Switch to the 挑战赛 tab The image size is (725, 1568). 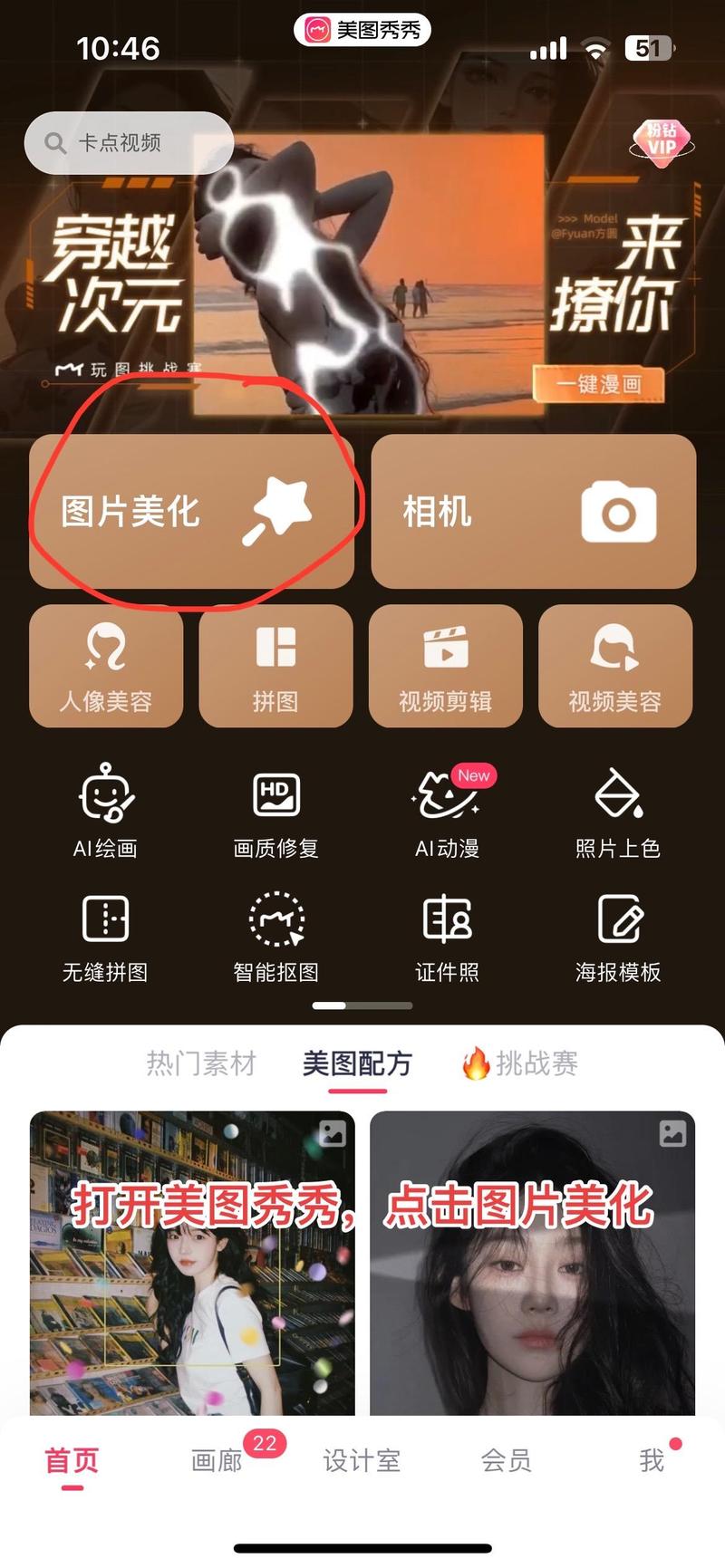521,1063
